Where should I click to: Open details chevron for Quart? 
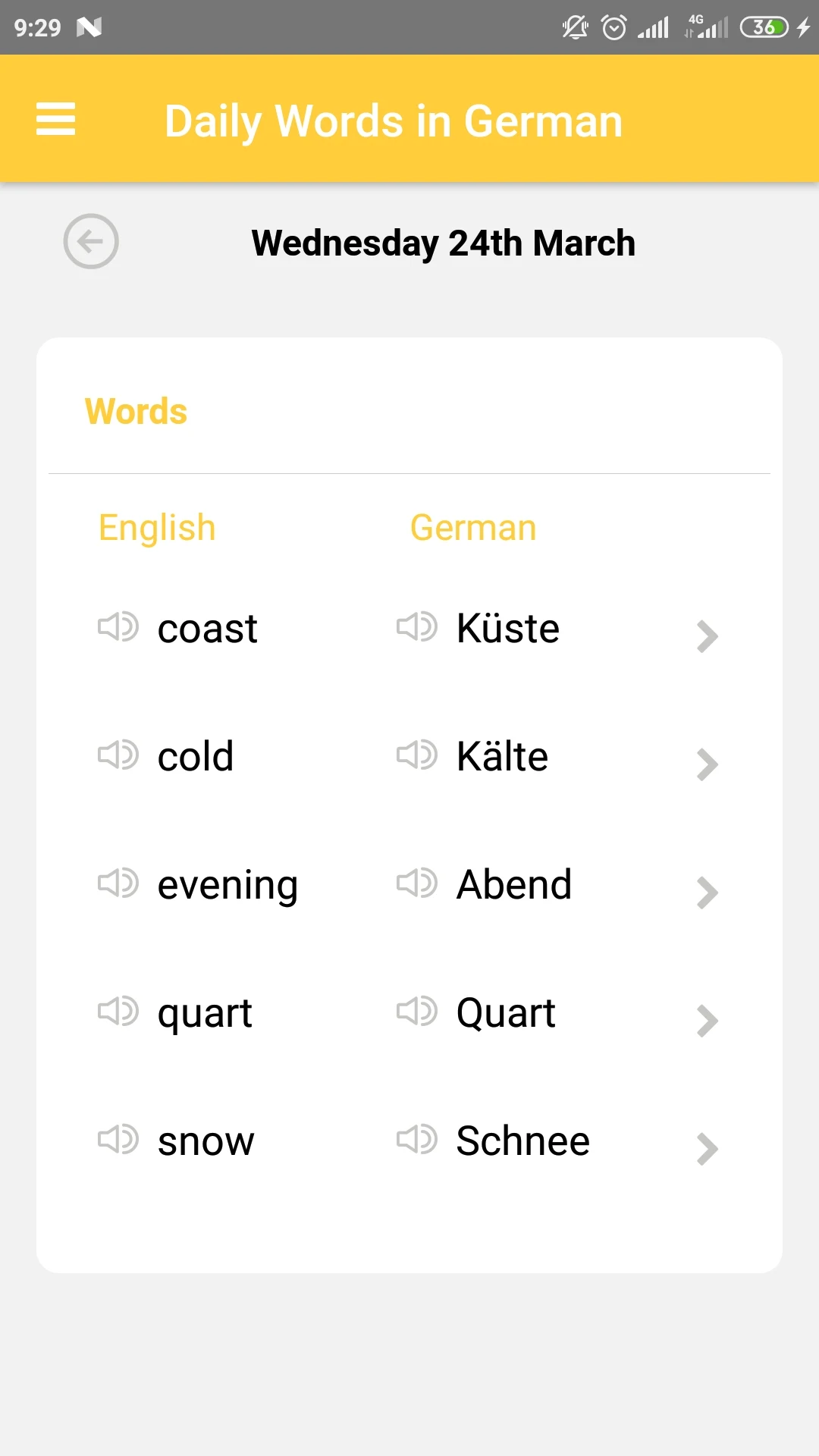click(x=707, y=1021)
